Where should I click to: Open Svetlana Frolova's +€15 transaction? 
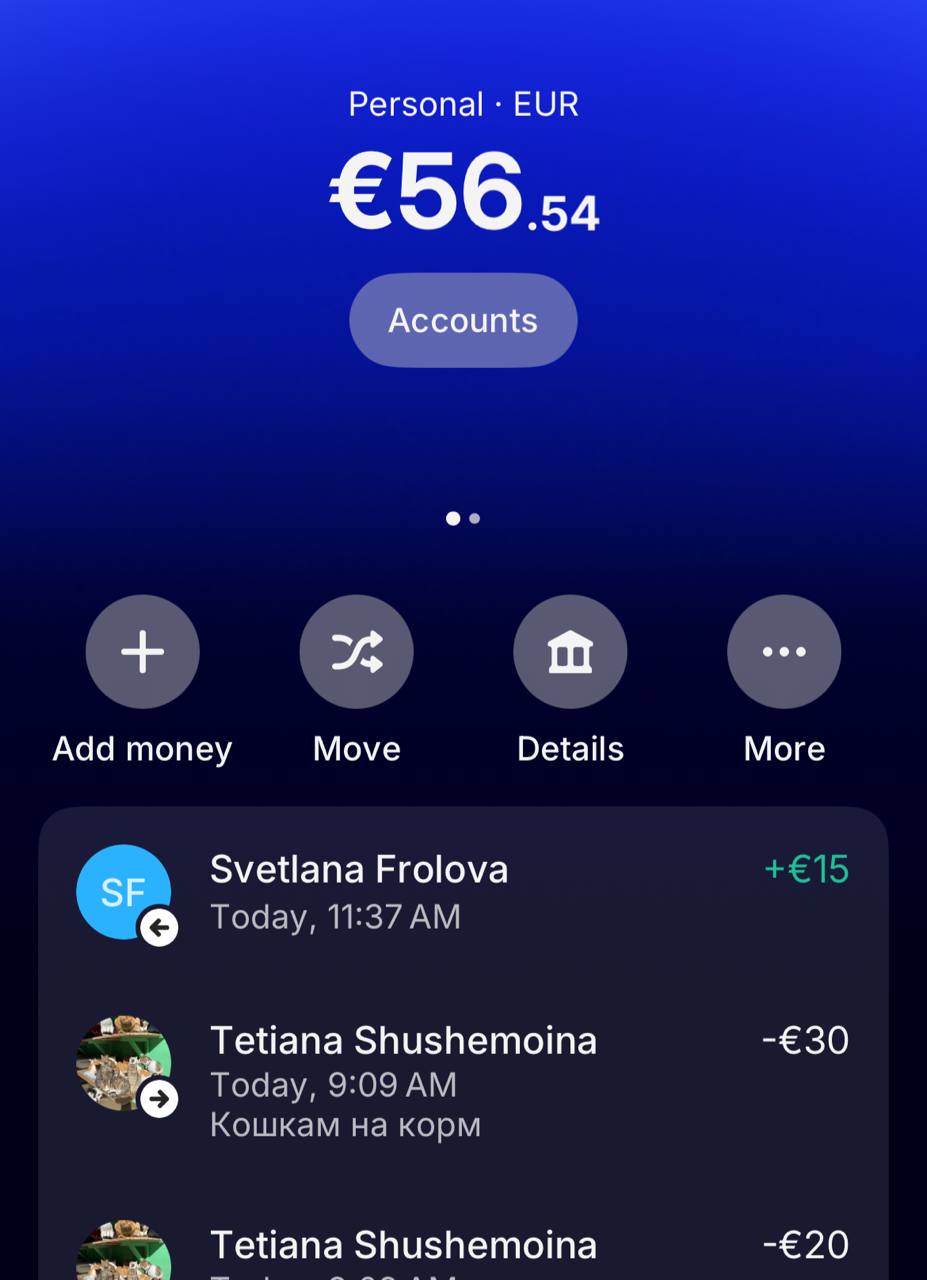coord(463,892)
